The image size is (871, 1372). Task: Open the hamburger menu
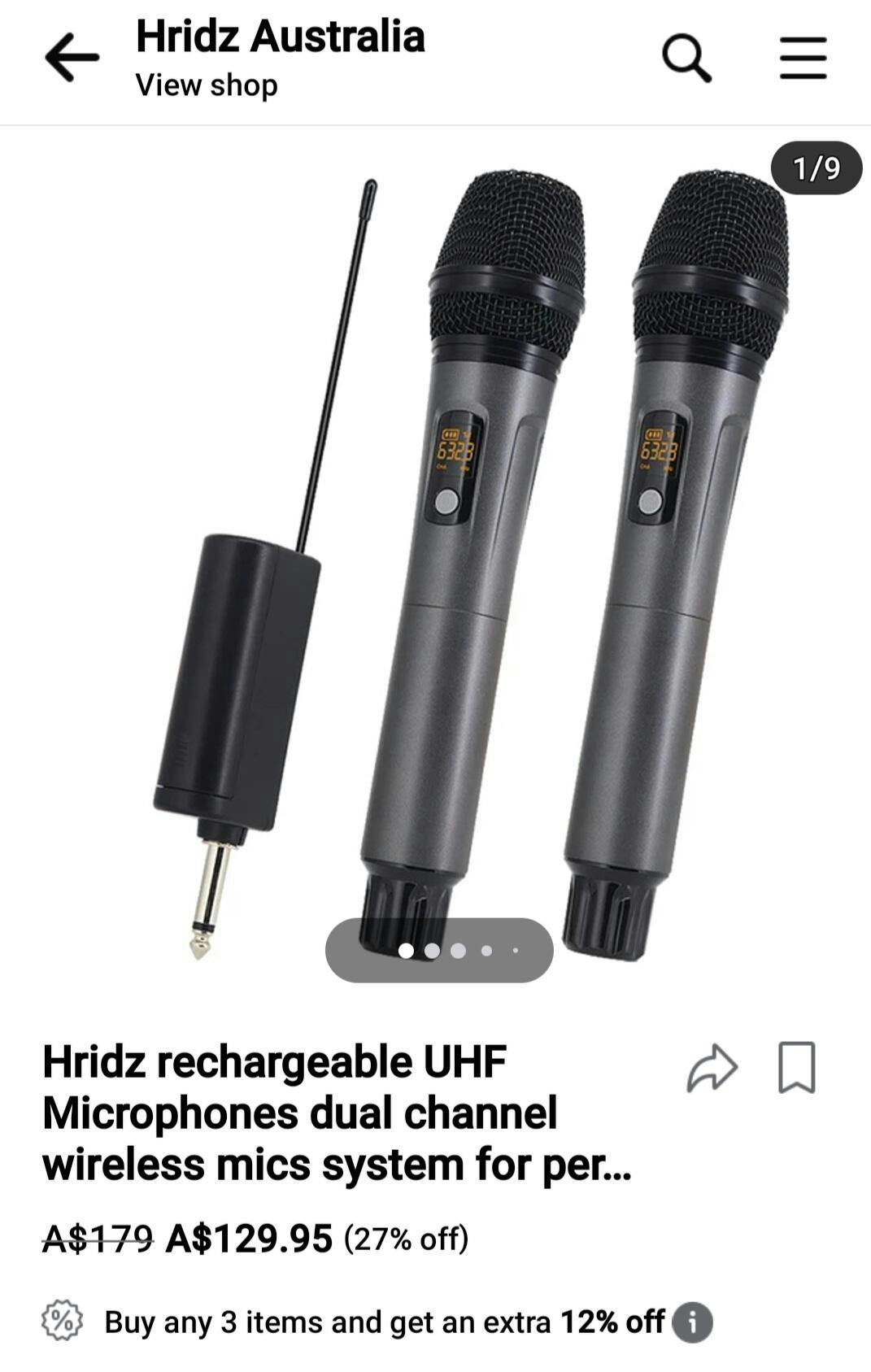(x=803, y=58)
